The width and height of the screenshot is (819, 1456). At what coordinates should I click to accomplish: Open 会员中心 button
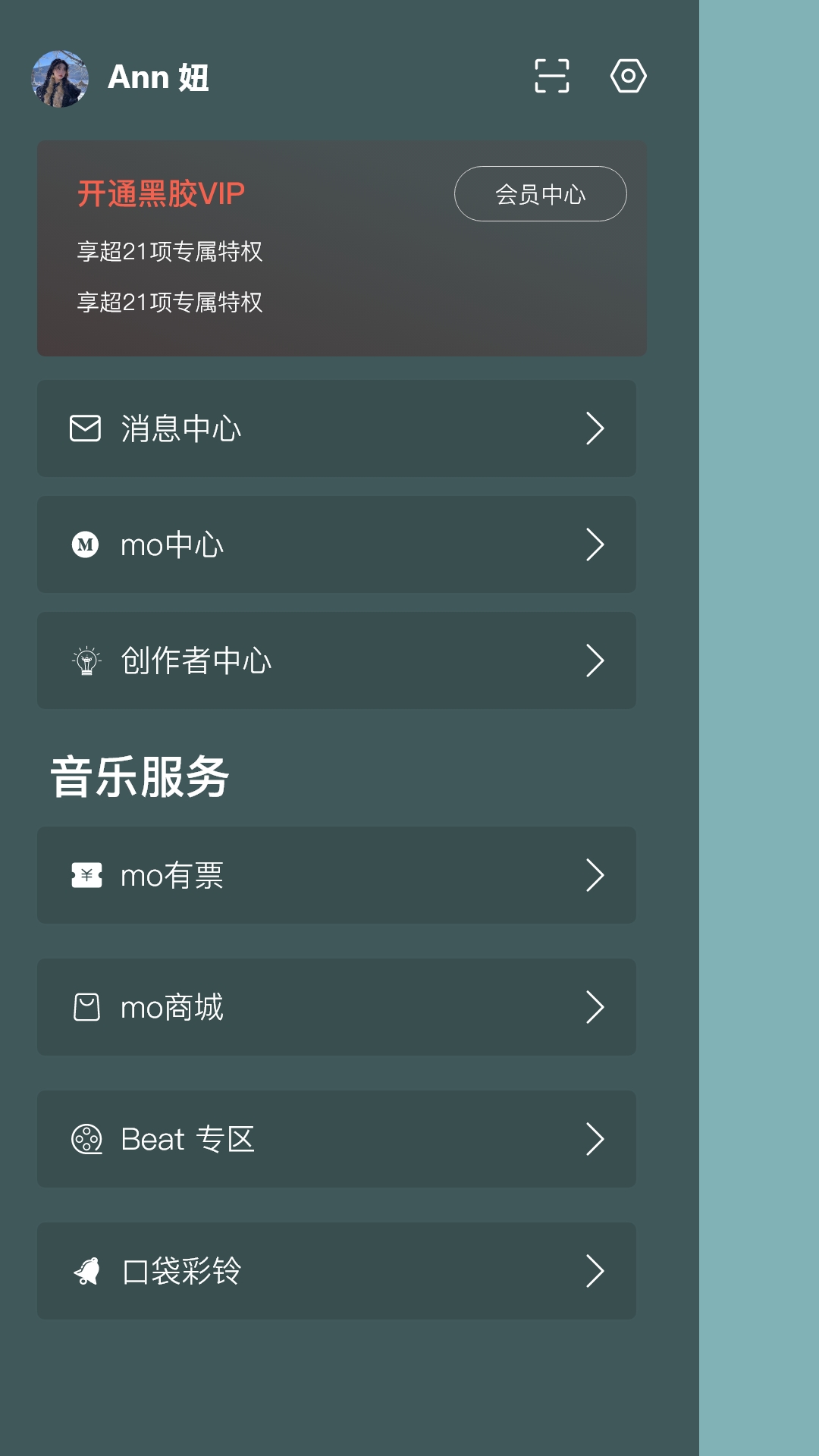(x=540, y=194)
